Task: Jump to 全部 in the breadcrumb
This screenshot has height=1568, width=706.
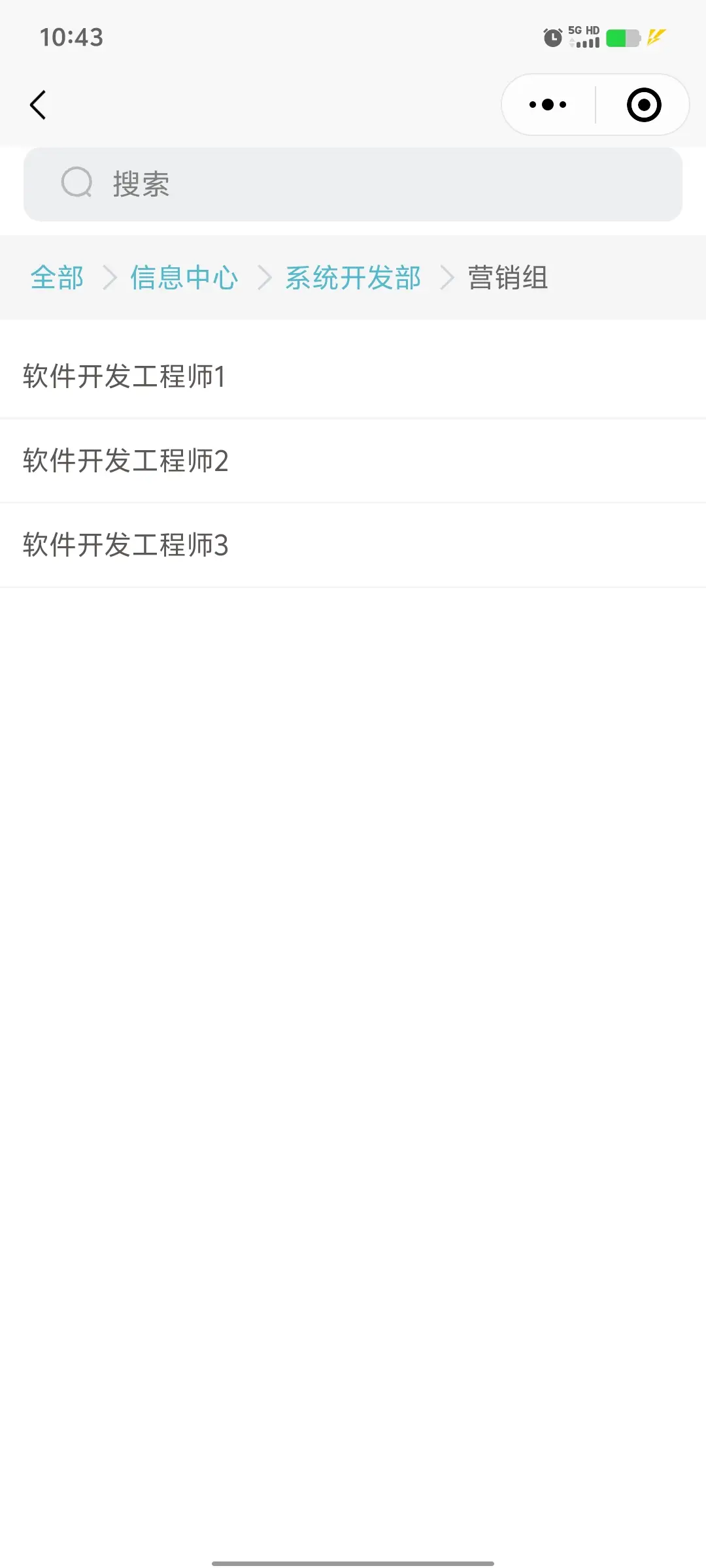Action: [58, 278]
